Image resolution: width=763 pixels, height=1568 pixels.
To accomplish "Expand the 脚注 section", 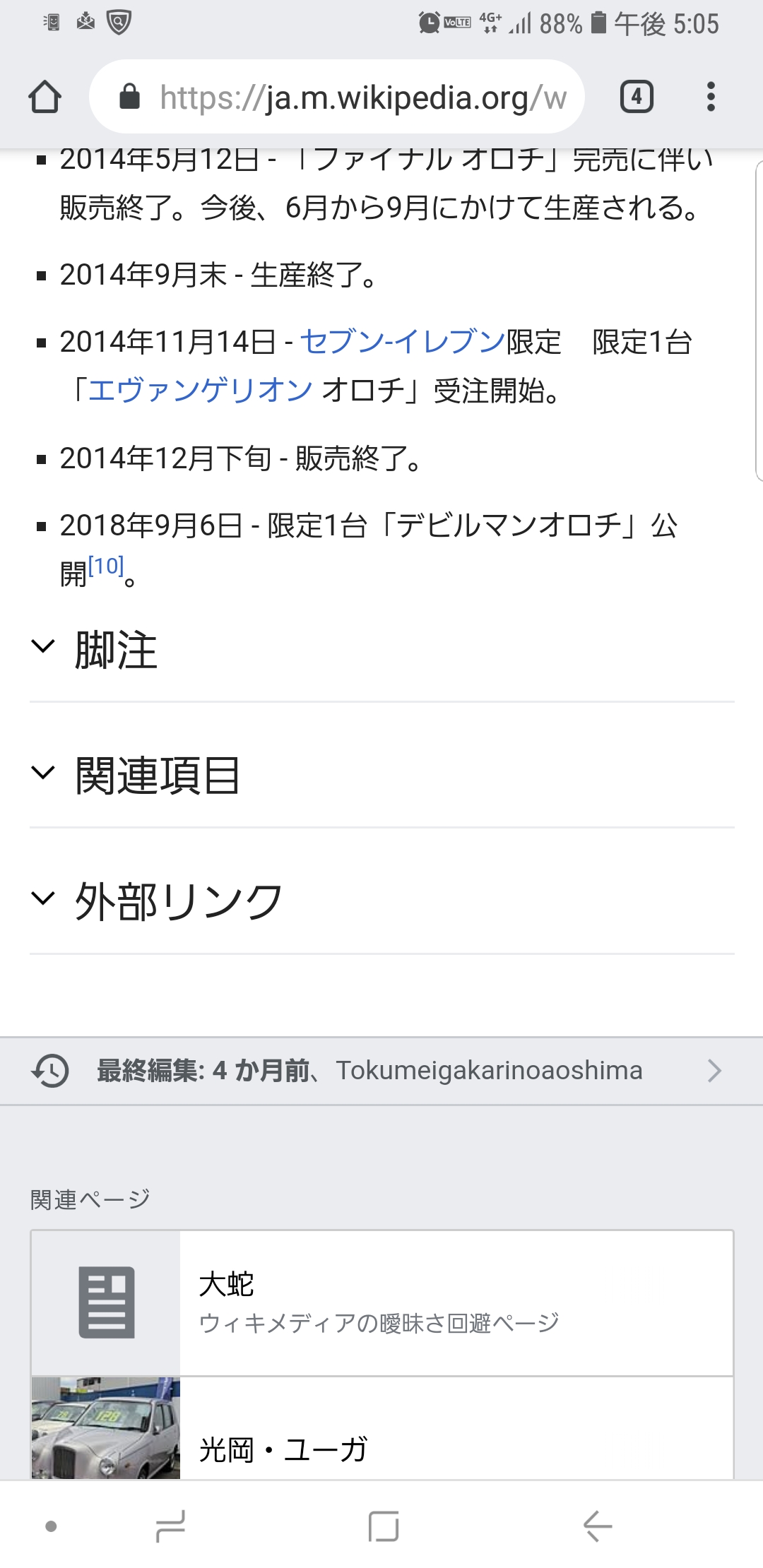I will pos(116,650).
